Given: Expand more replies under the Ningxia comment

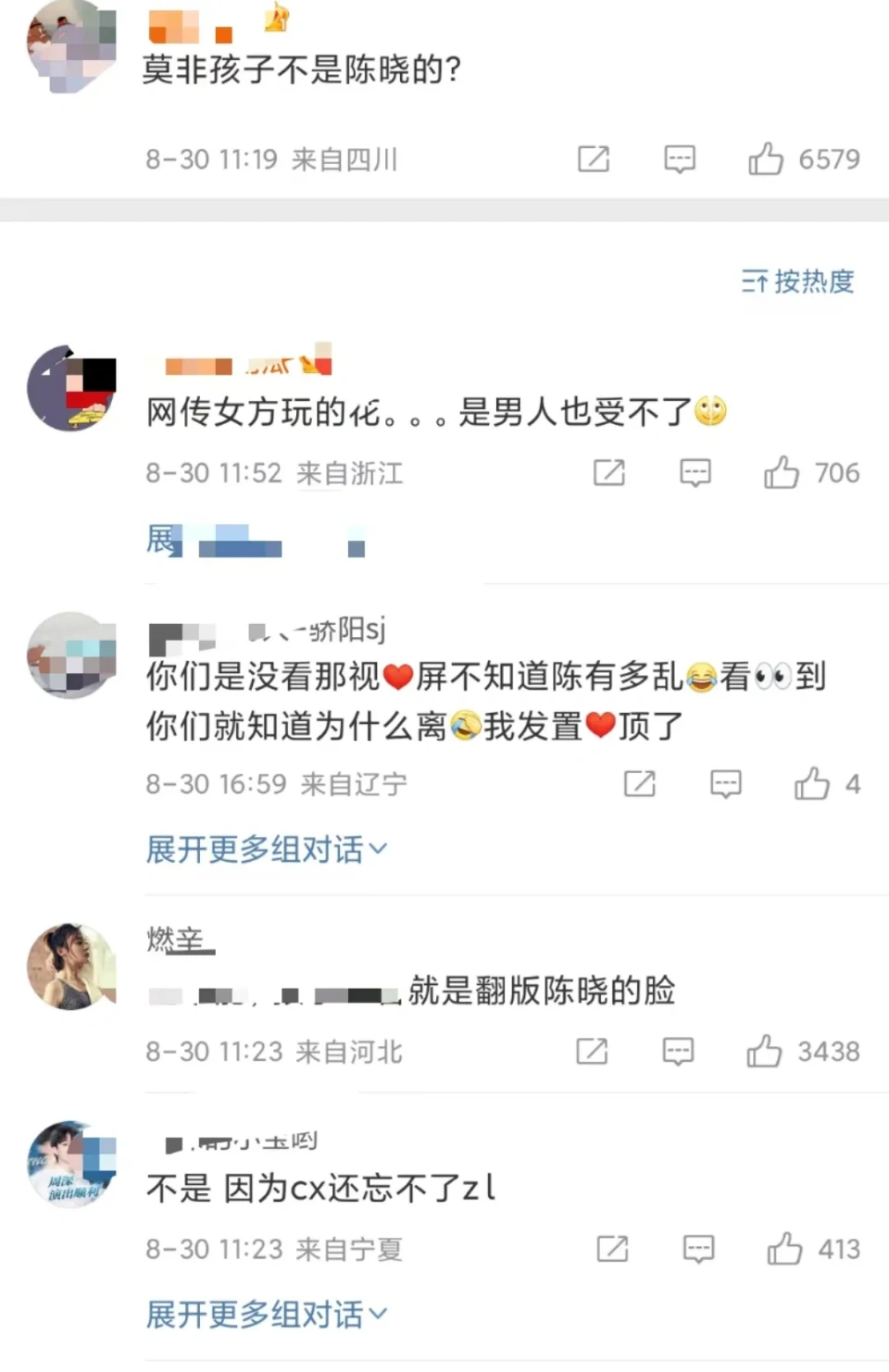Looking at the screenshot, I should pyautogui.click(x=267, y=1315).
